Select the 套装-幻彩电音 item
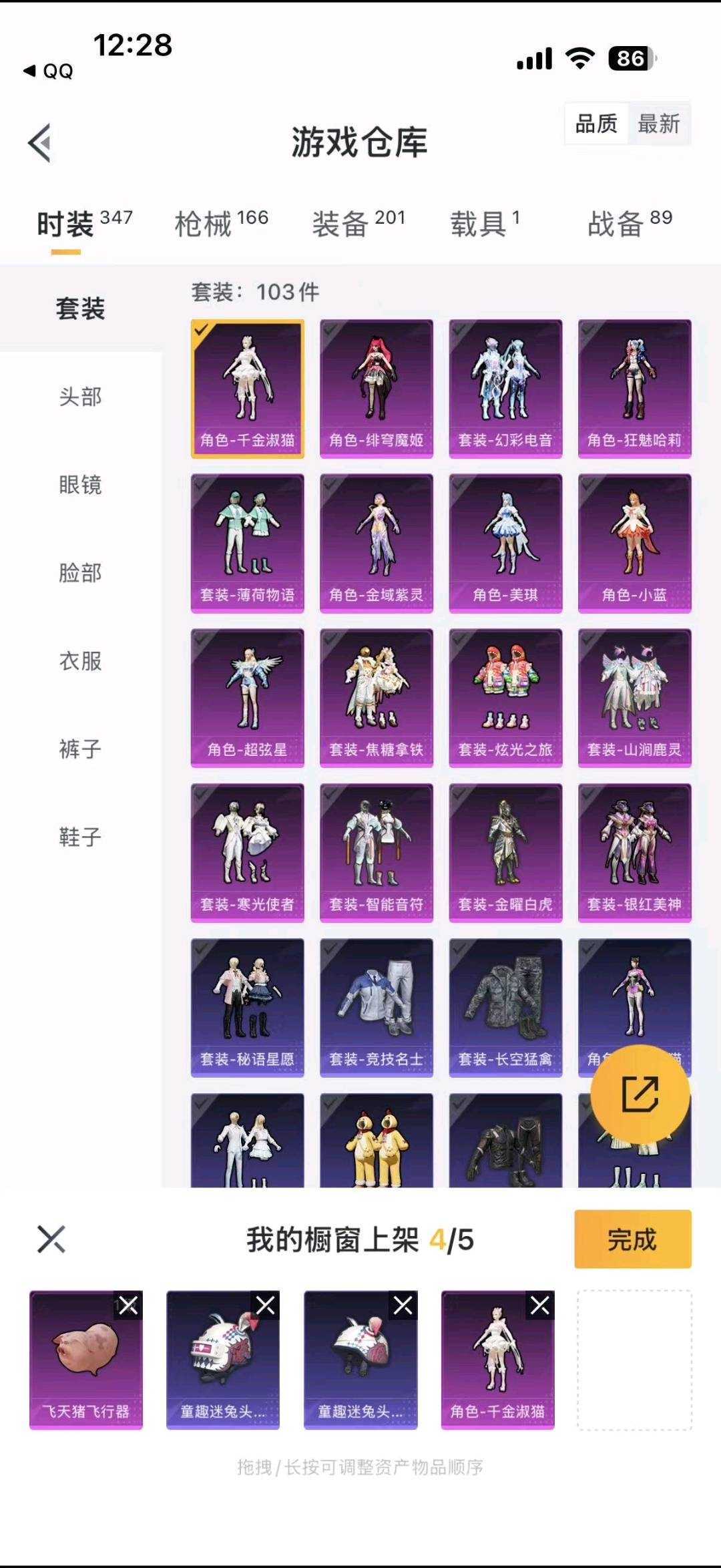Image resolution: width=721 pixels, height=1568 pixels. pyautogui.click(x=505, y=389)
